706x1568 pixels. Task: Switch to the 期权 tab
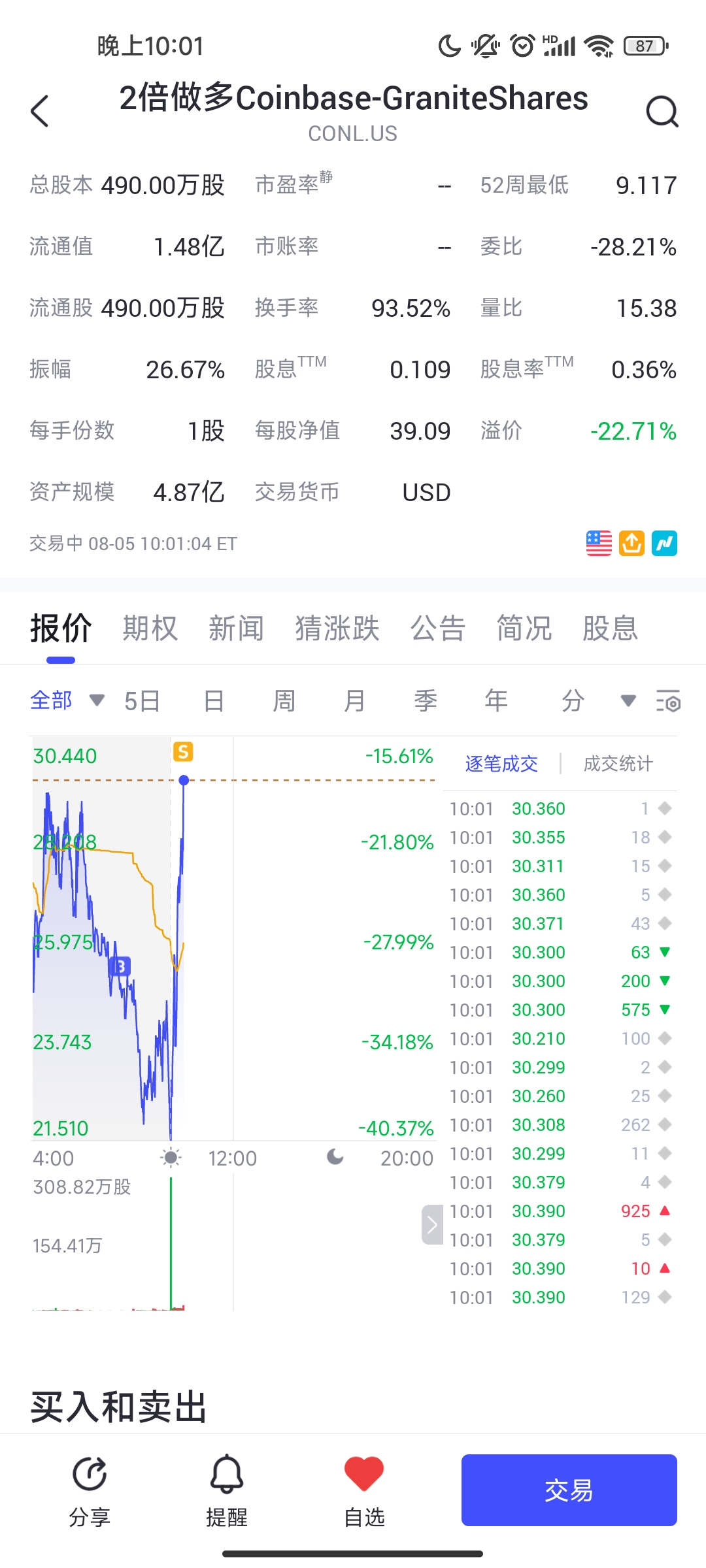point(150,629)
